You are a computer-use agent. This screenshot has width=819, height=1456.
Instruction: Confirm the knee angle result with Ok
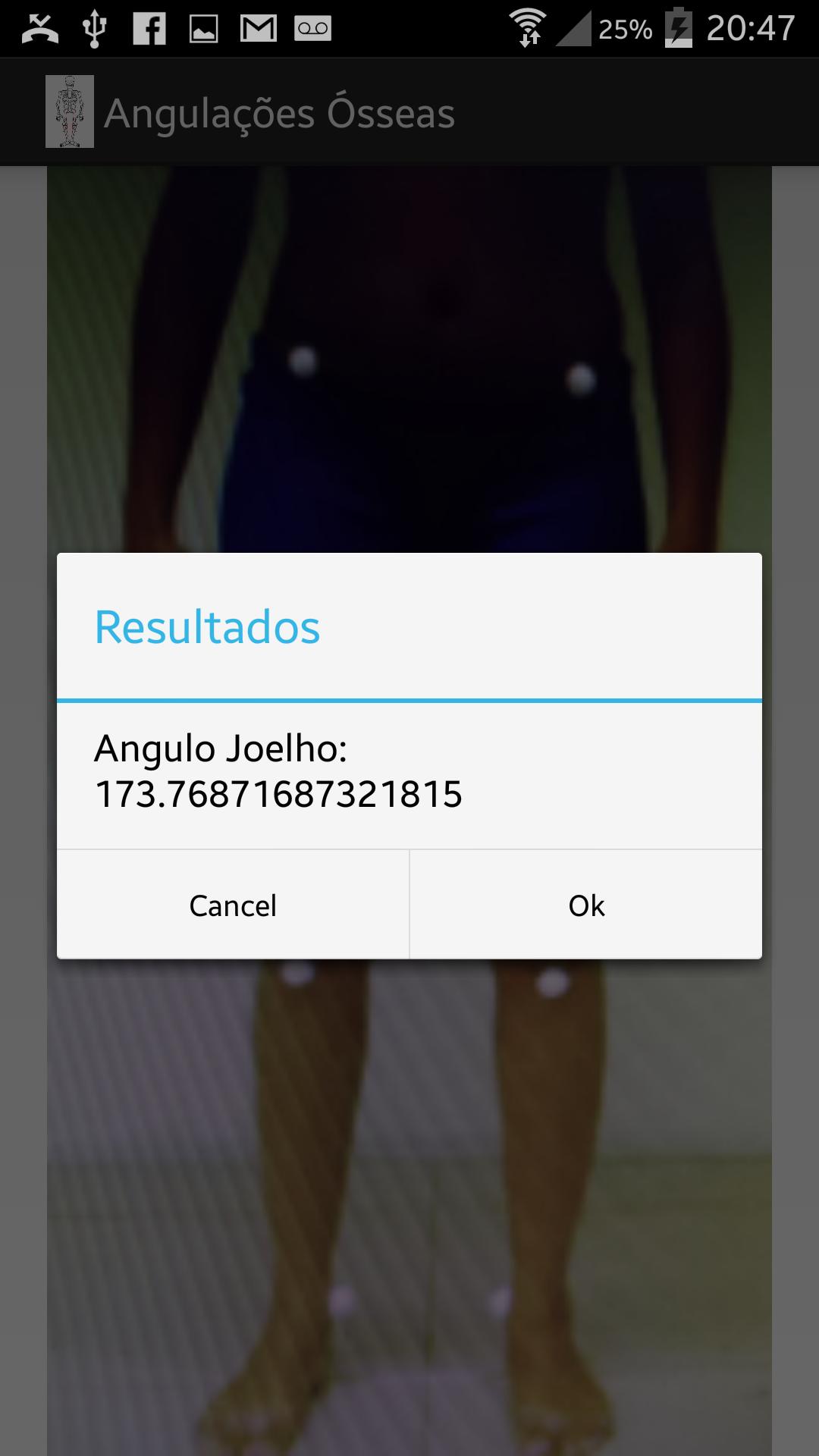585,905
